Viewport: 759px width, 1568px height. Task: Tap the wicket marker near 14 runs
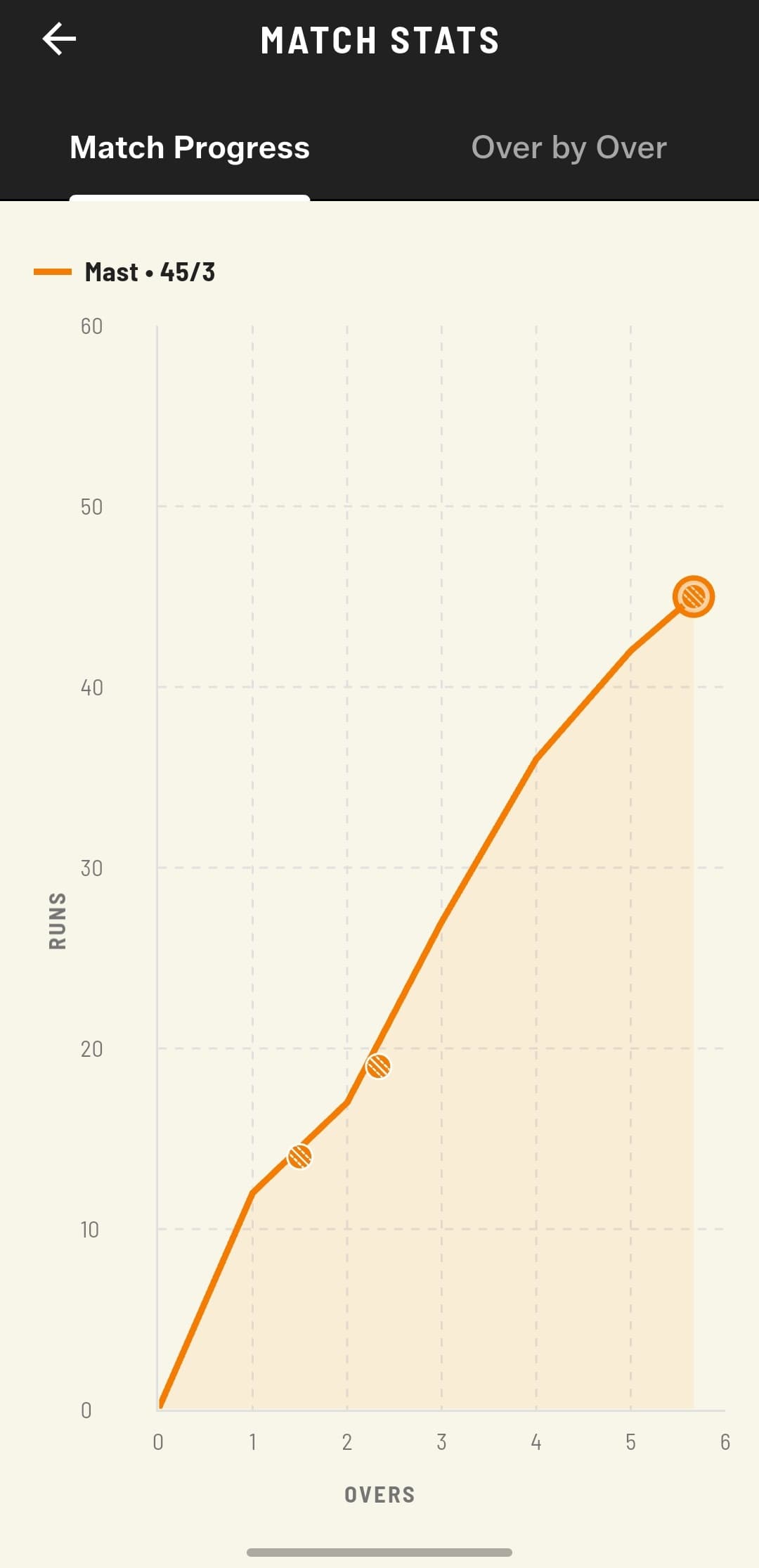[300, 1157]
